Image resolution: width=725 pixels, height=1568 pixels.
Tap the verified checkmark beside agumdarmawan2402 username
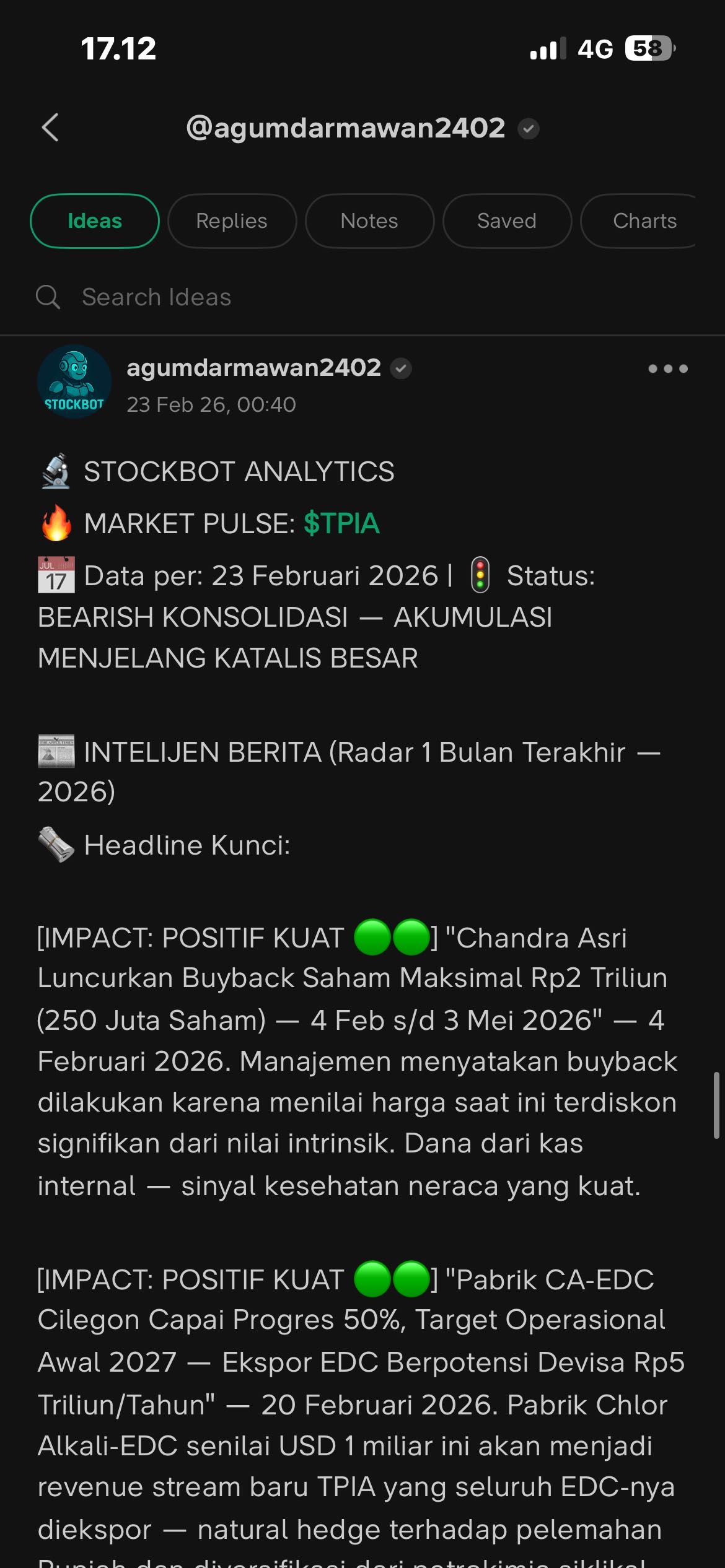(x=400, y=368)
